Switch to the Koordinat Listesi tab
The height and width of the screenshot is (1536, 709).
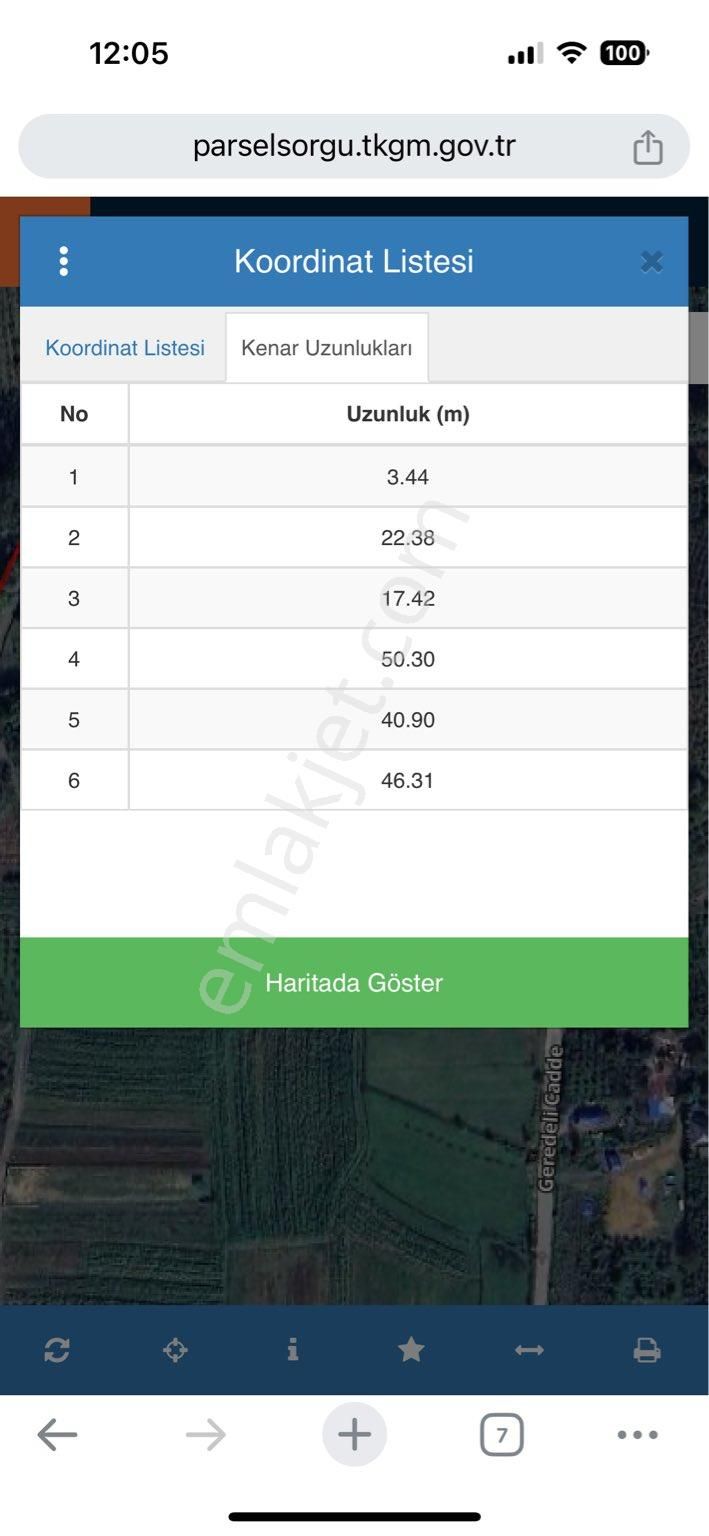click(x=125, y=348)
